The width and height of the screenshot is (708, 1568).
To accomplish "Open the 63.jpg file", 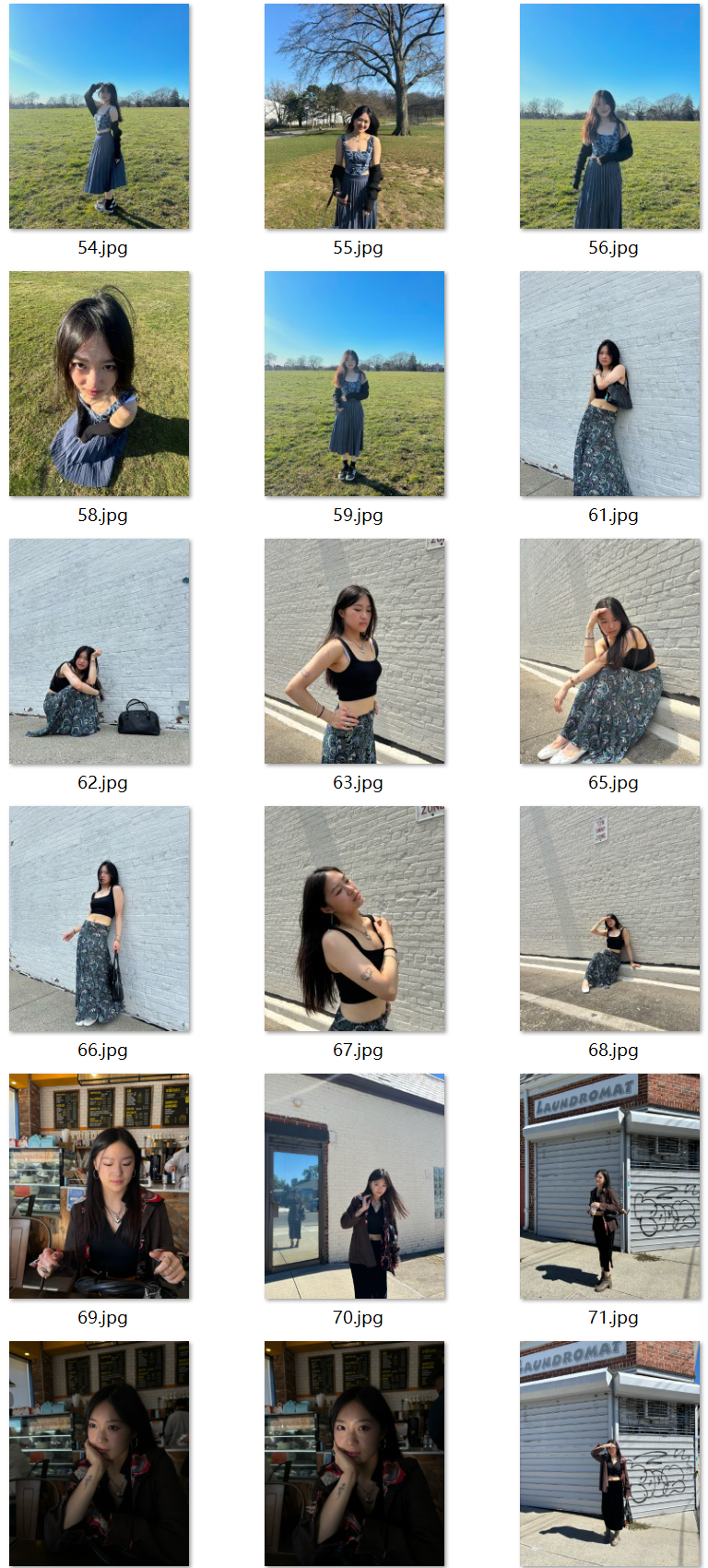I will [x=355, y=651].
